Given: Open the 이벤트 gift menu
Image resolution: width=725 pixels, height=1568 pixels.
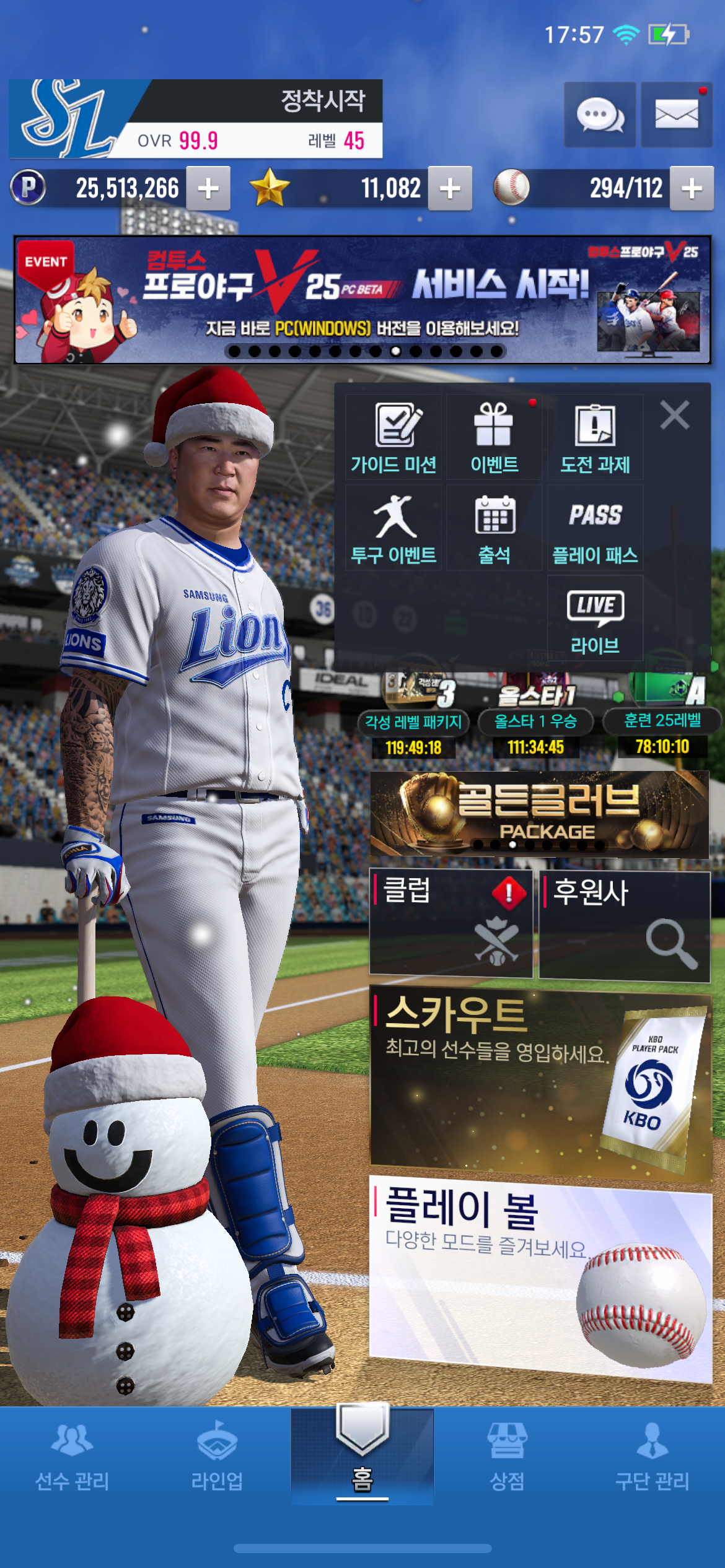Looking at the screenshot, I should 494,437.
